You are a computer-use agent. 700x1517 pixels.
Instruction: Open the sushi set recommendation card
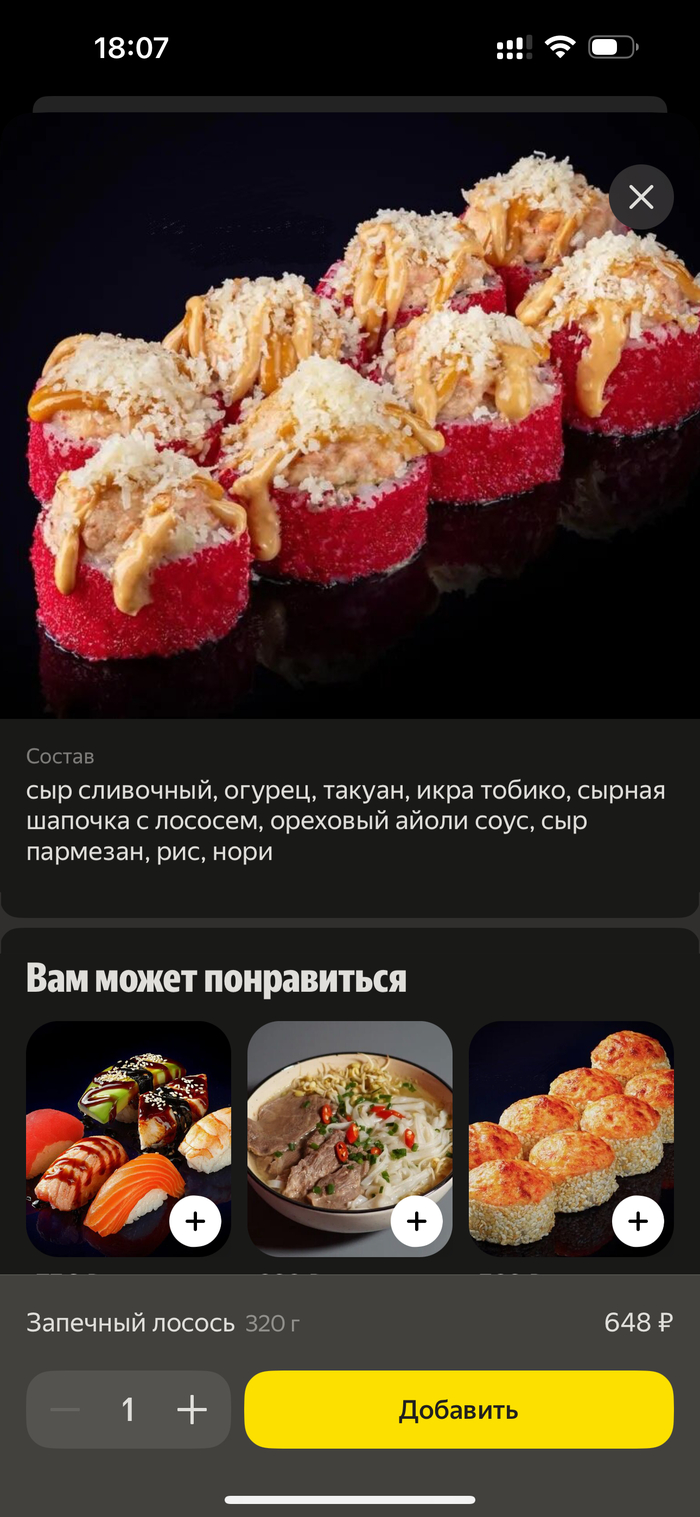[110, 1120]
